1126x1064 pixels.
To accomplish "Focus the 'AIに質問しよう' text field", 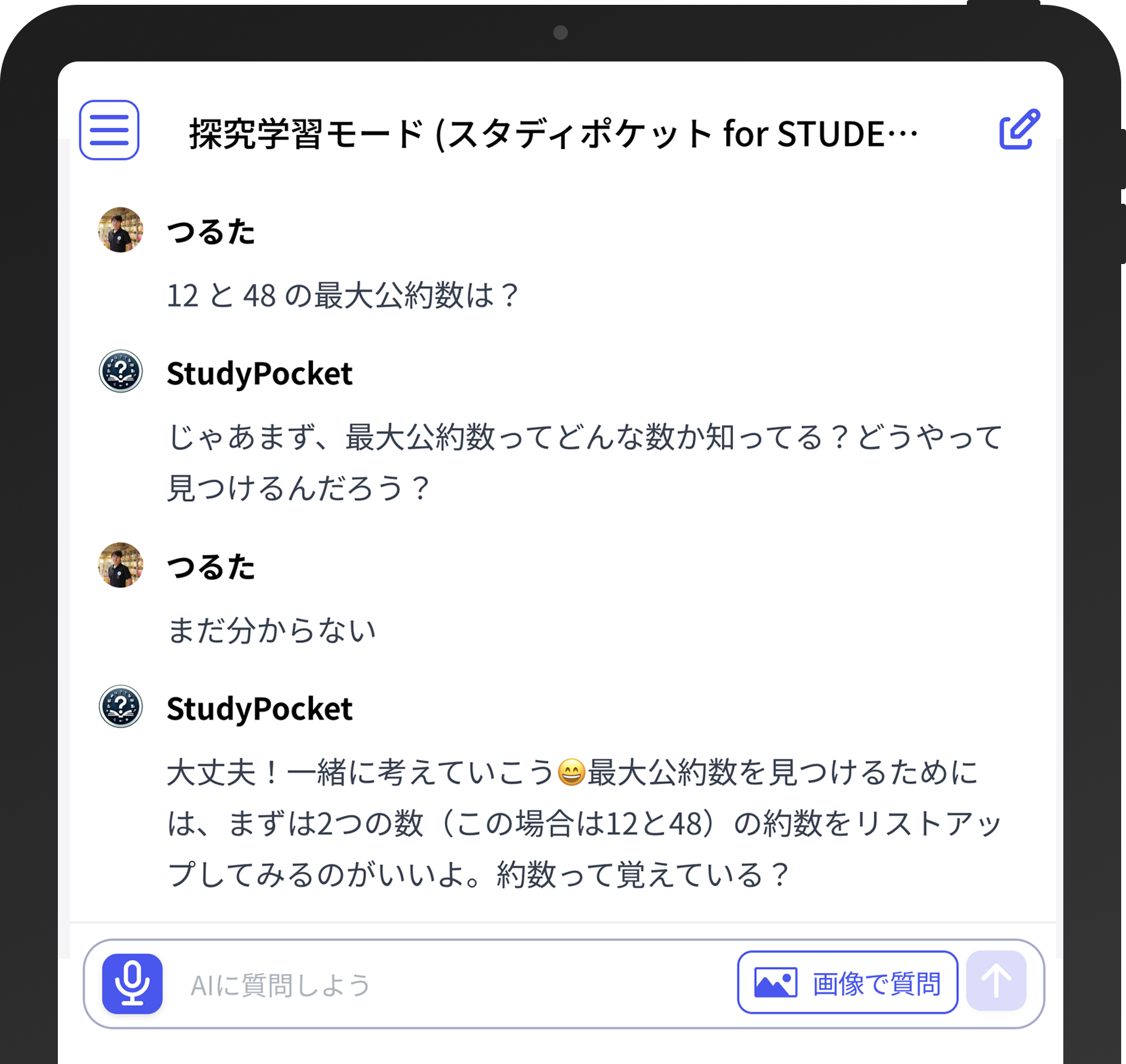I will pyautogui.click(x=446, y=984).
